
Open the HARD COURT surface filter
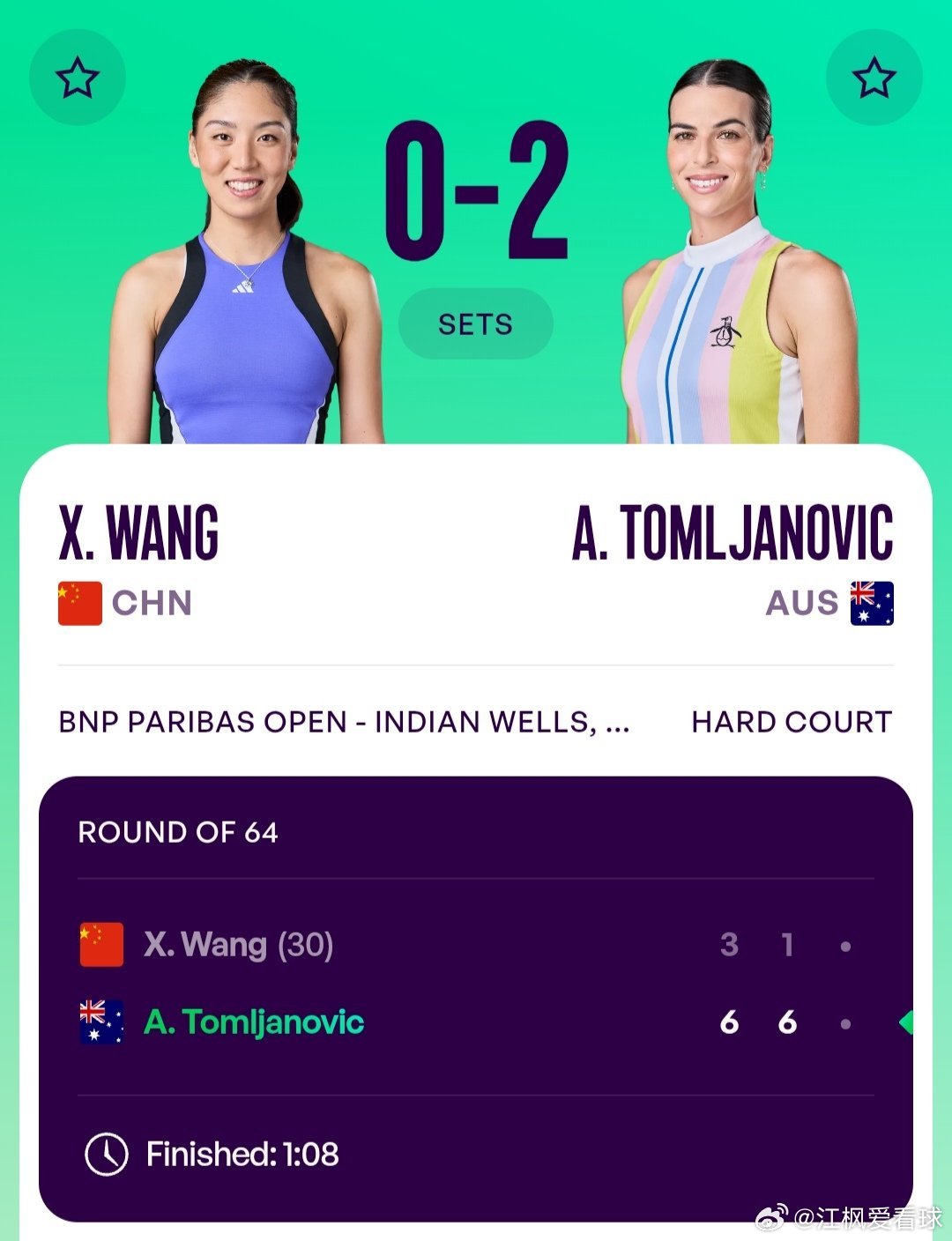point(791,721)
